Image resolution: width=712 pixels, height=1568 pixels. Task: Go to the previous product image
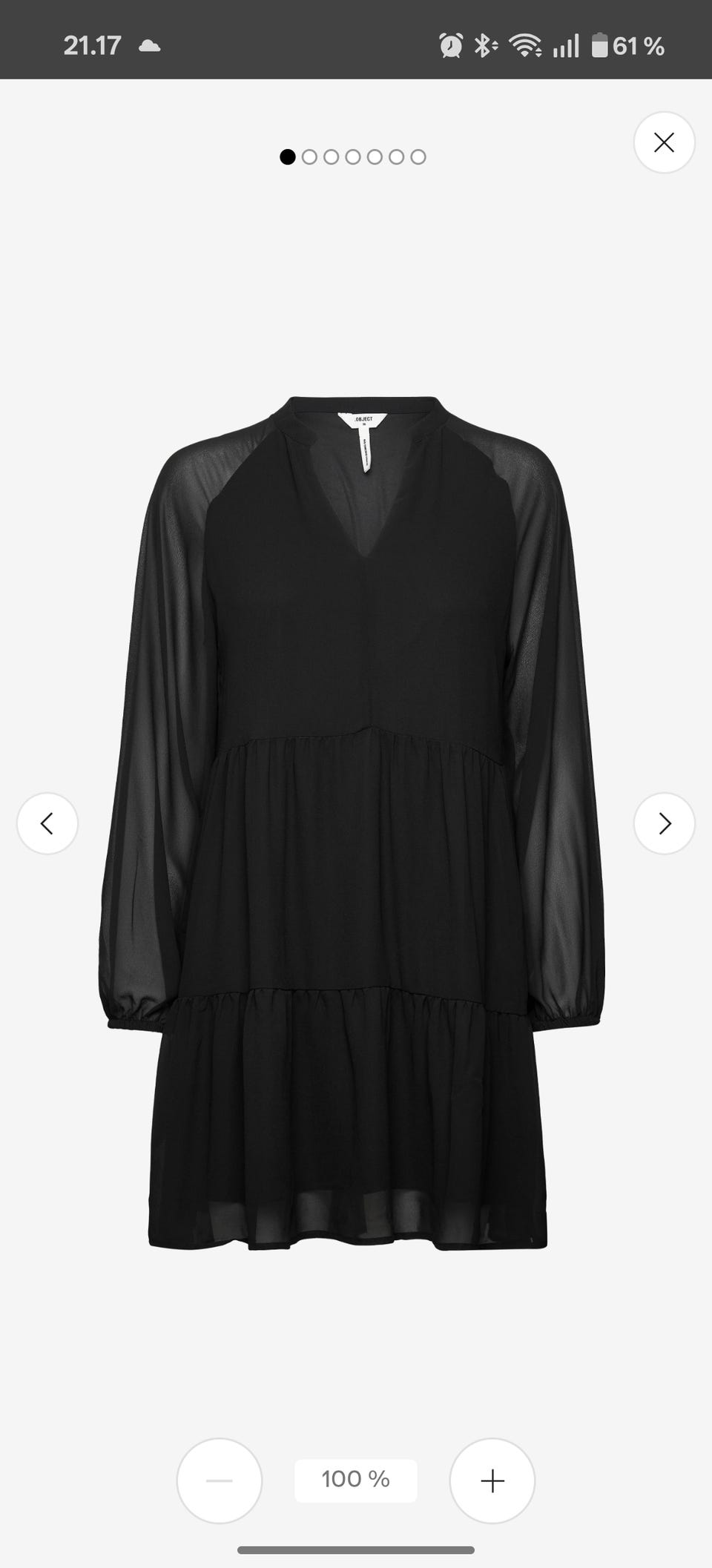pos(47,823)
